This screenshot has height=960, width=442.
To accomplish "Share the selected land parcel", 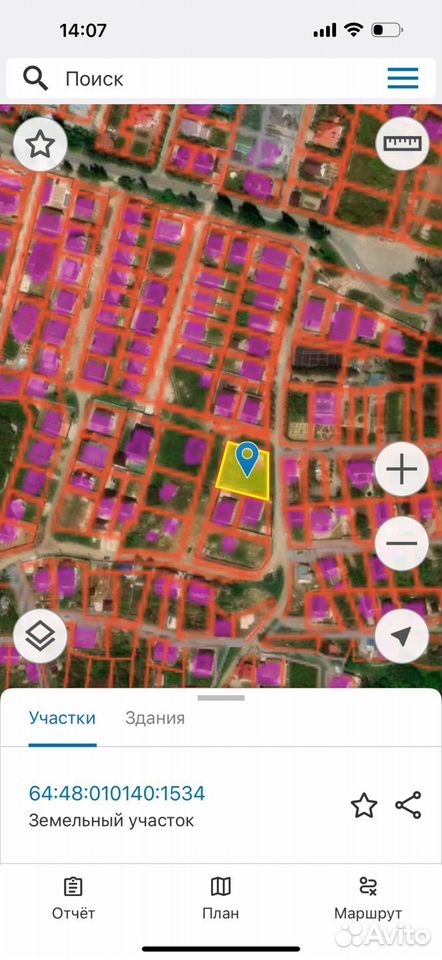I will (408, 805).
